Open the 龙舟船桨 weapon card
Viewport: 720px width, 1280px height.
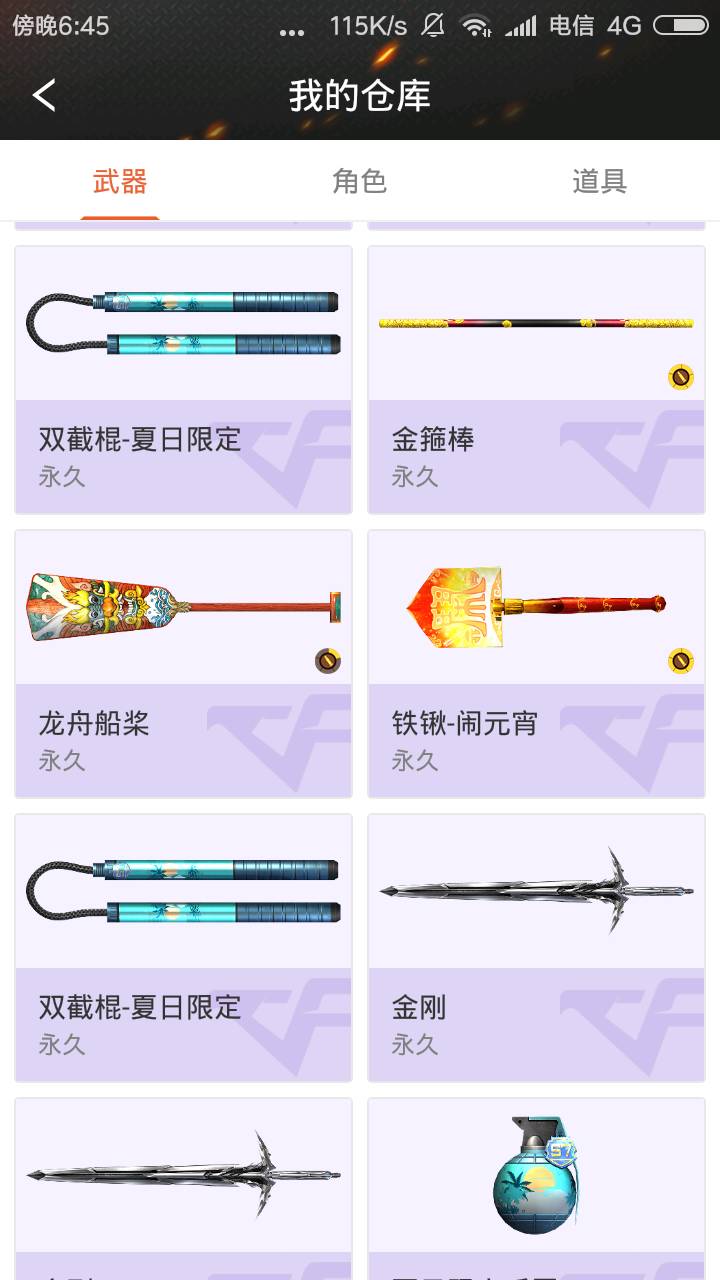[x=183, y=664]
